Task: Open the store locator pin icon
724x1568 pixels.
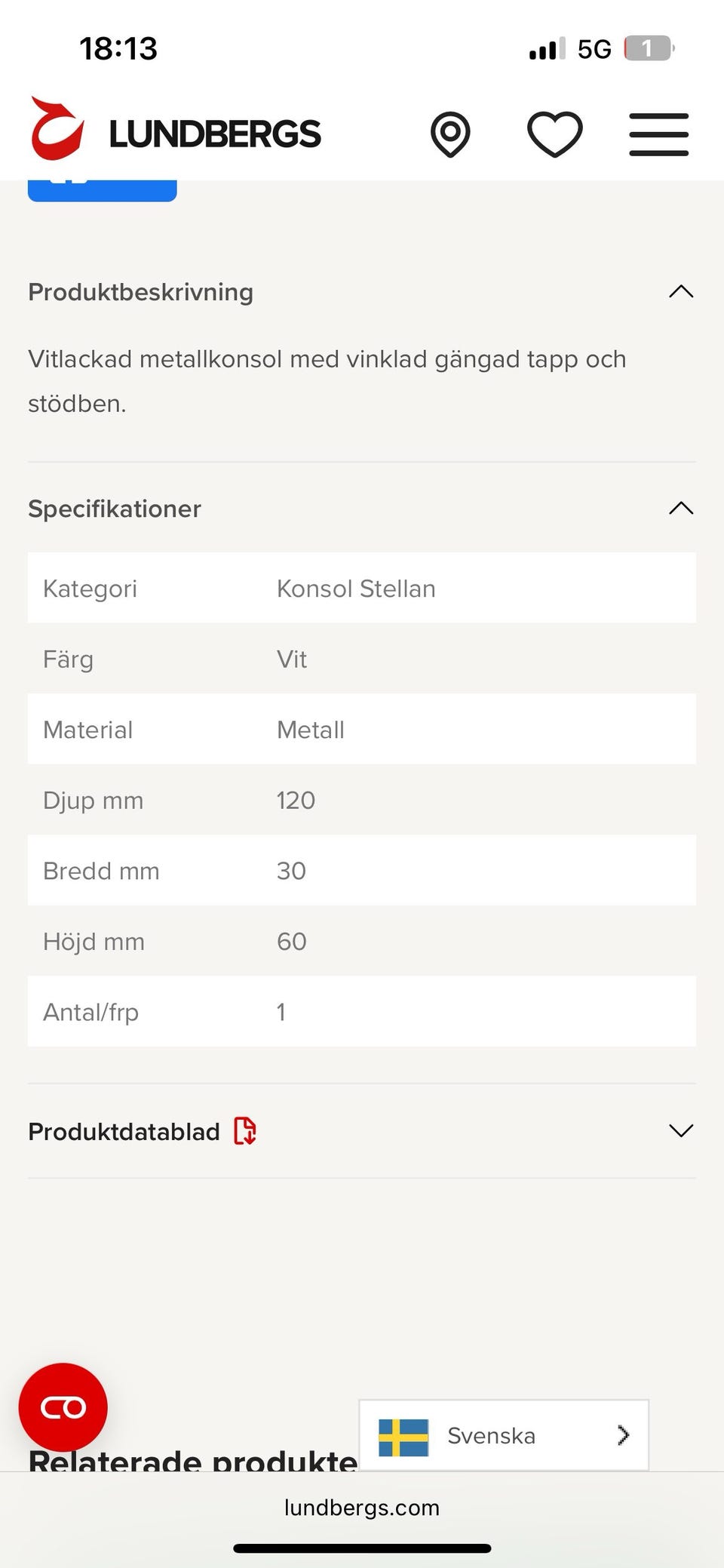Action: click(x=450, y=134)
